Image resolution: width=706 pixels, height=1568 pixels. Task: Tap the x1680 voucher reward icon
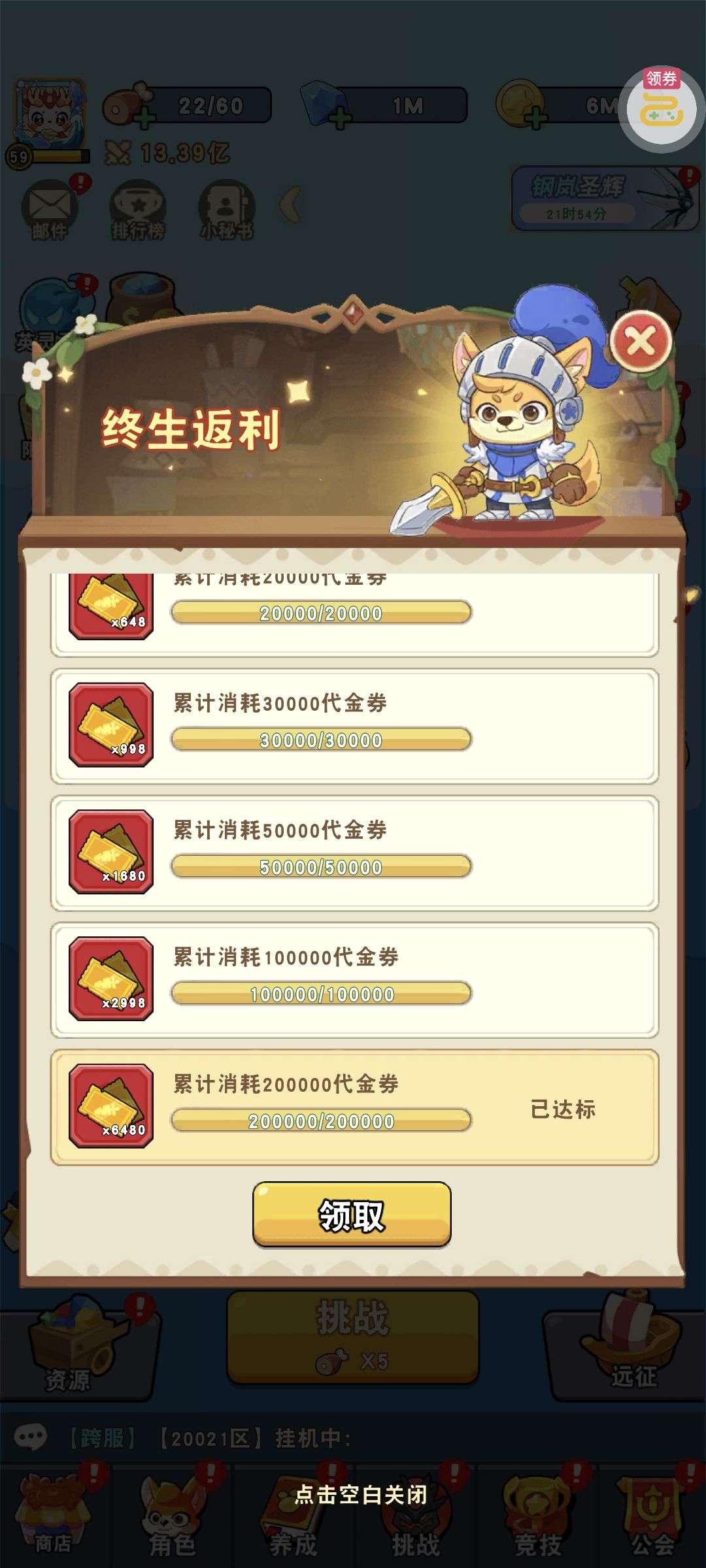[x=111, y=851]
